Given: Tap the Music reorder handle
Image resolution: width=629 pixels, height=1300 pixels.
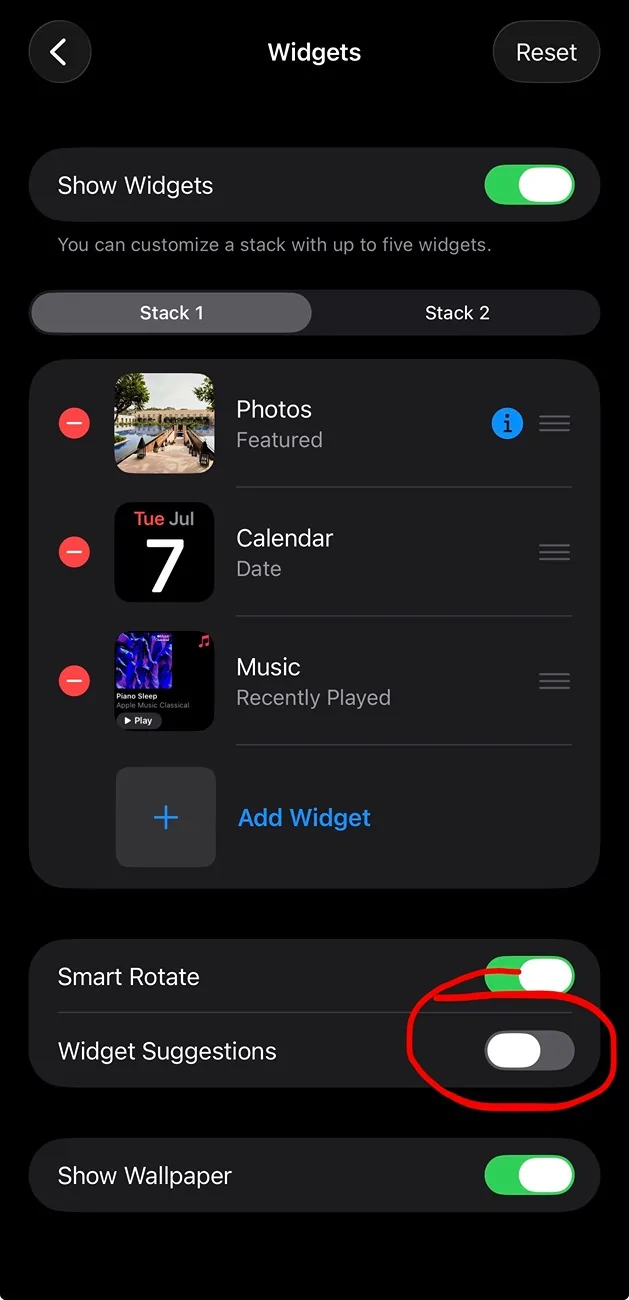Looking at the screenshot, I should 554,681.
